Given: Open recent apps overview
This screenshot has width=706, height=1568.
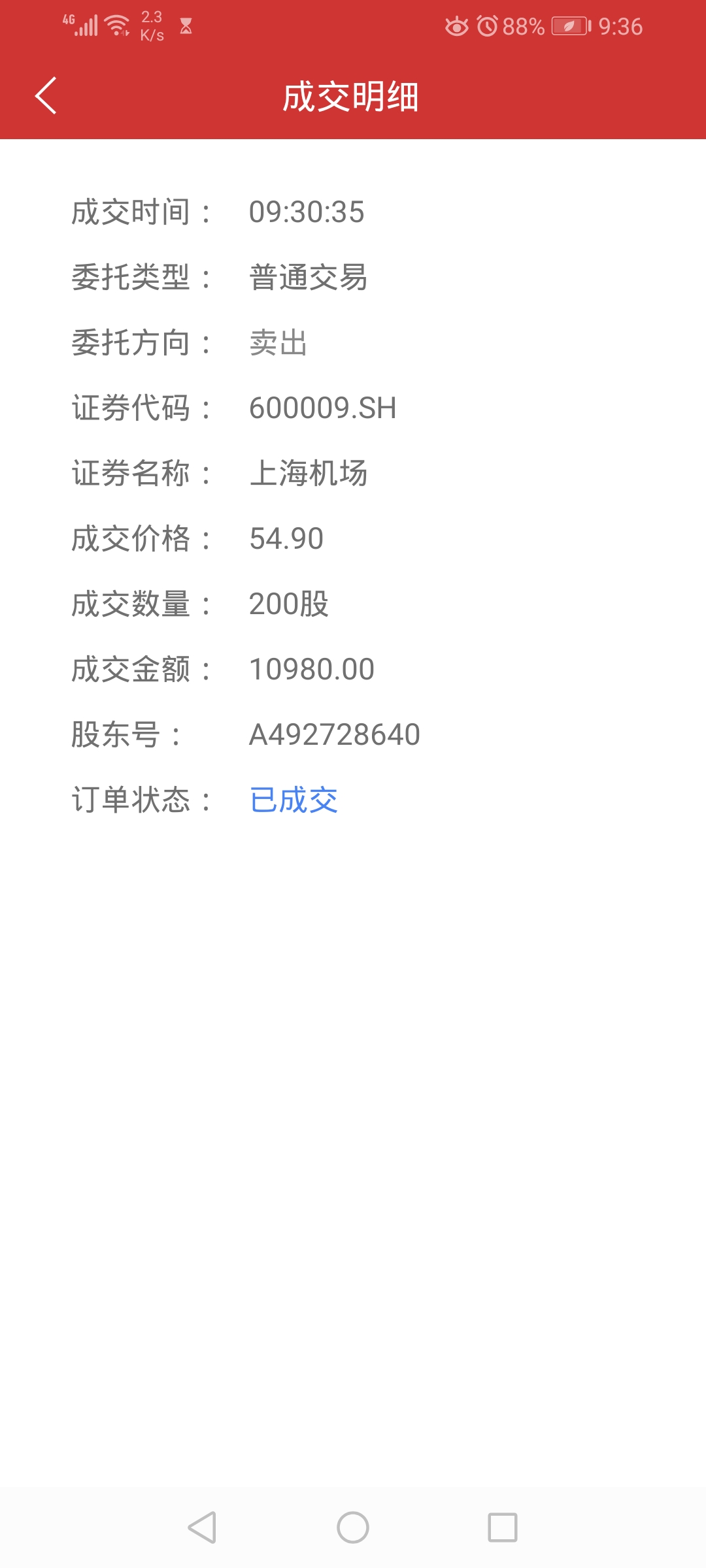Looking at the screenshot, I should 503,1527.
